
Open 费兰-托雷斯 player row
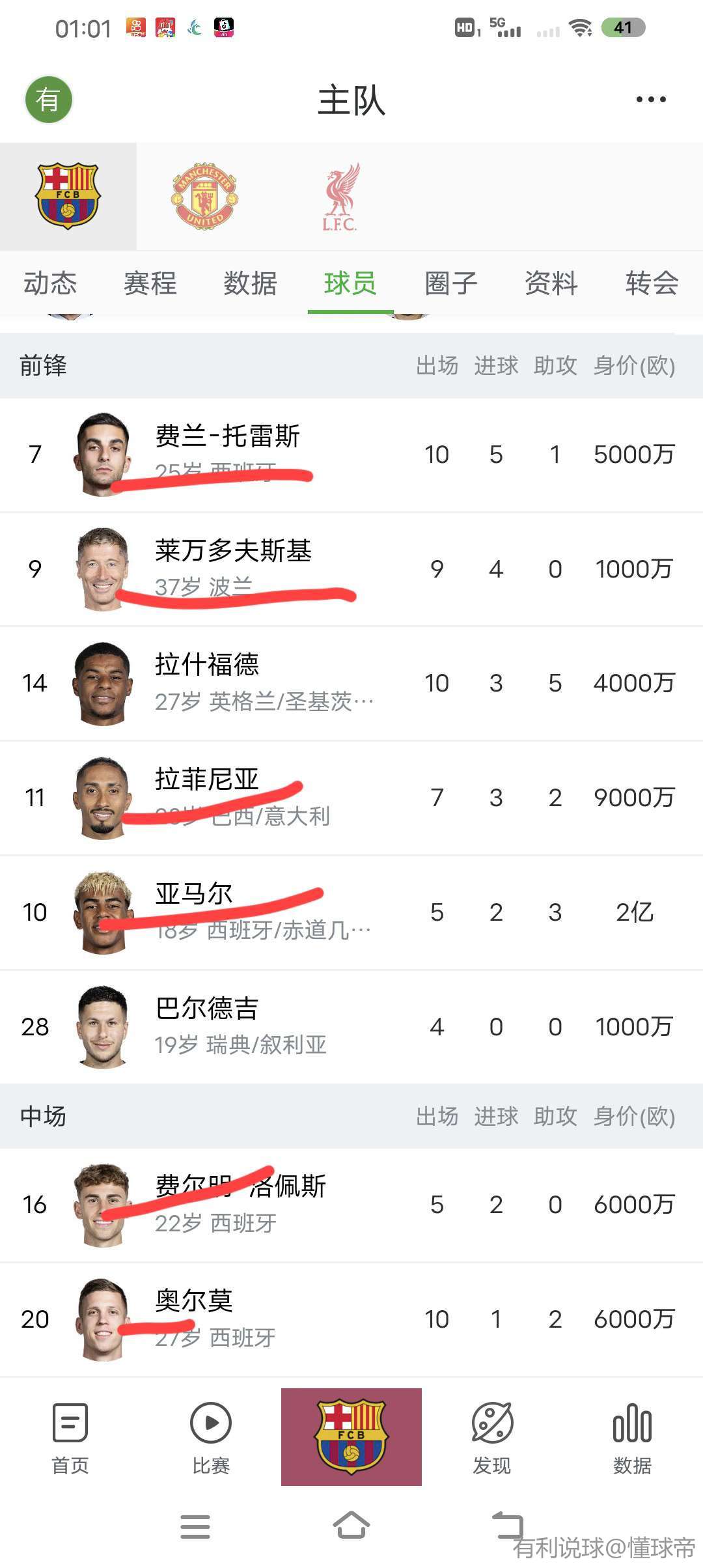(351, 455)
